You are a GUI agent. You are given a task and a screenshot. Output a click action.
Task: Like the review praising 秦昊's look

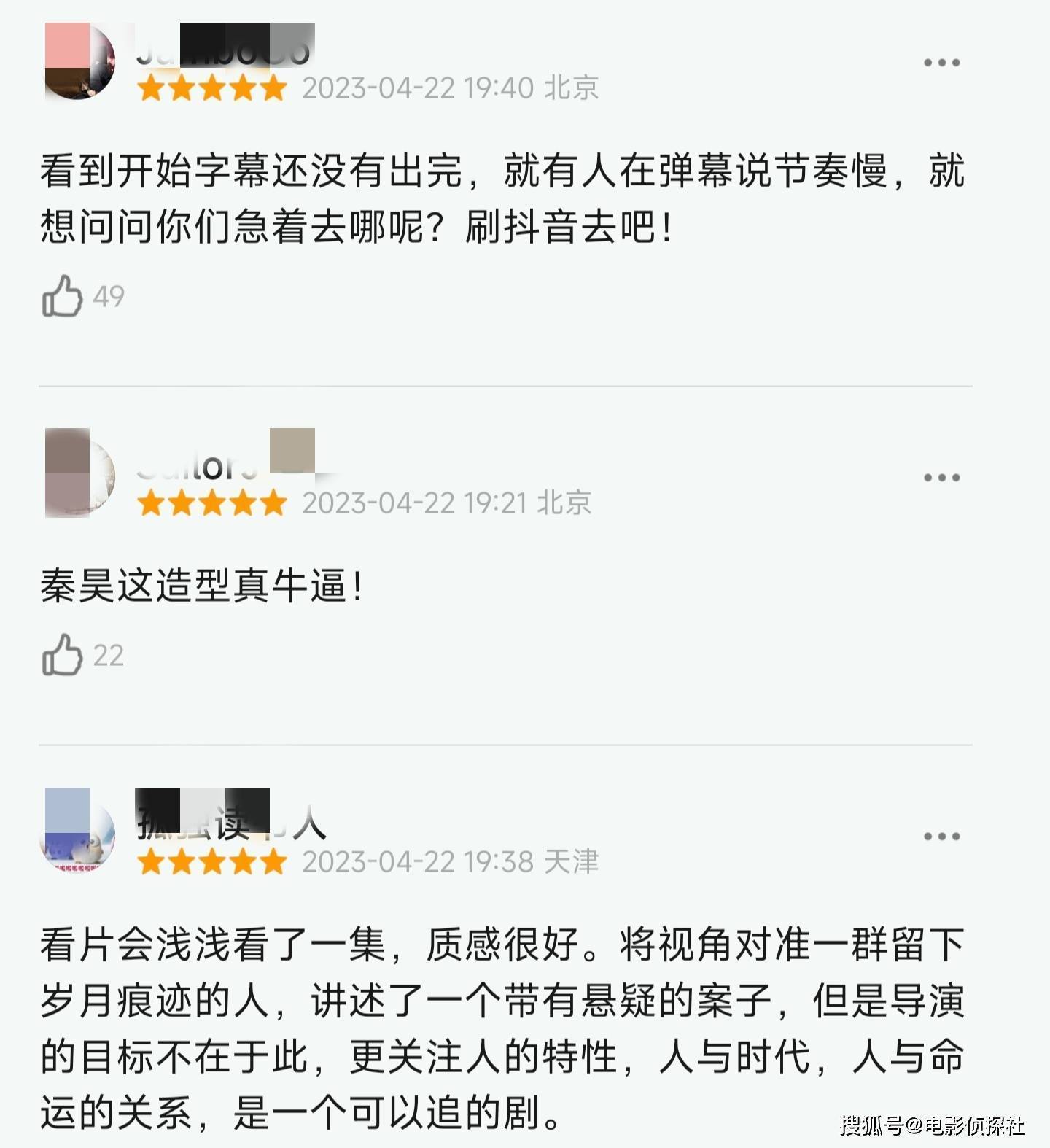pos(63,654)
